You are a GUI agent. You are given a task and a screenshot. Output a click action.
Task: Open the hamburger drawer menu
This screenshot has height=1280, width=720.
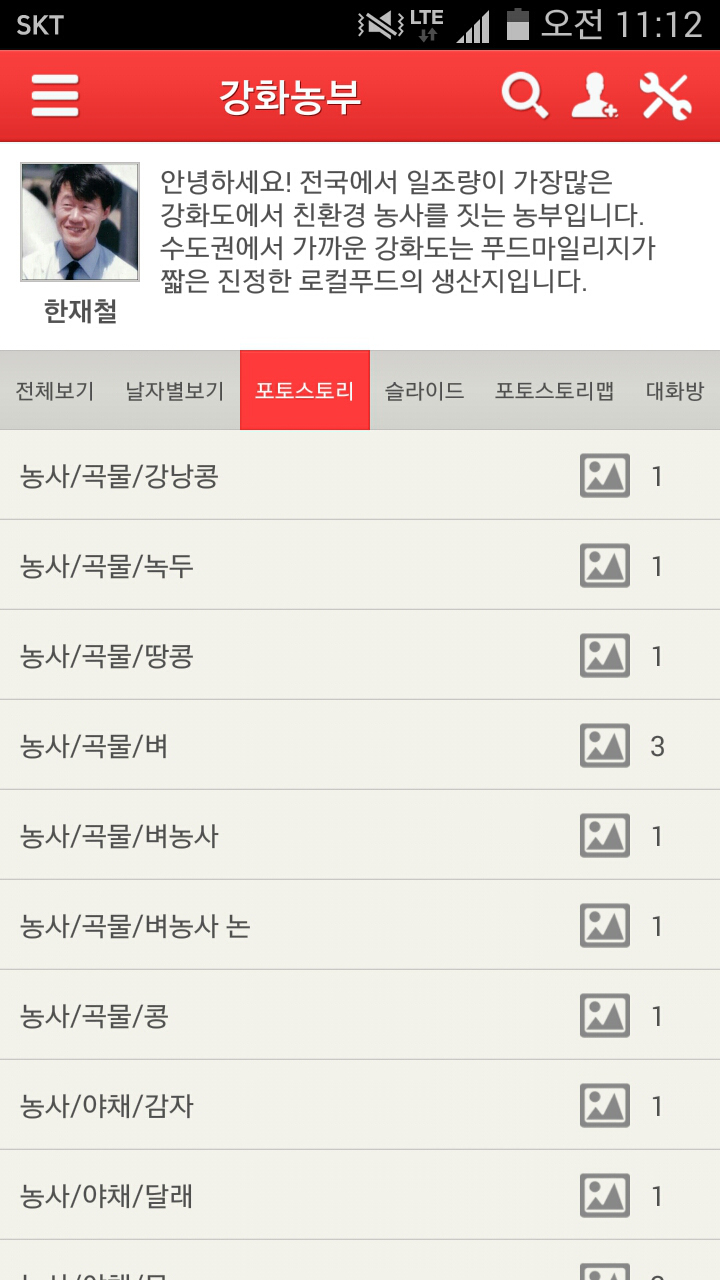tap(55, 97)
